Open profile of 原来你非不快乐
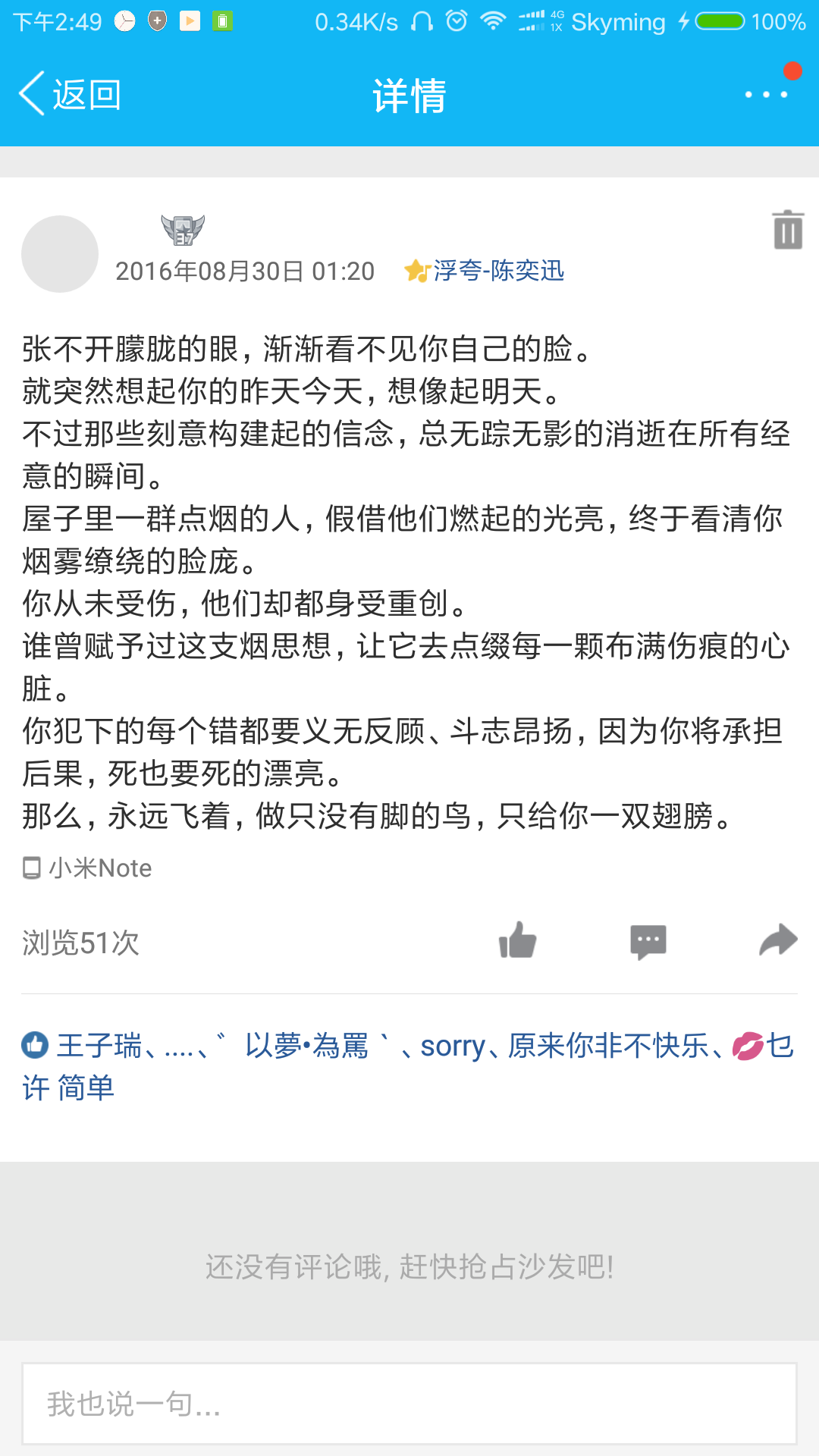Image resolution: width=819 pixels, height=1456 pixels. pyautogui.click(x=608, y=1046)
